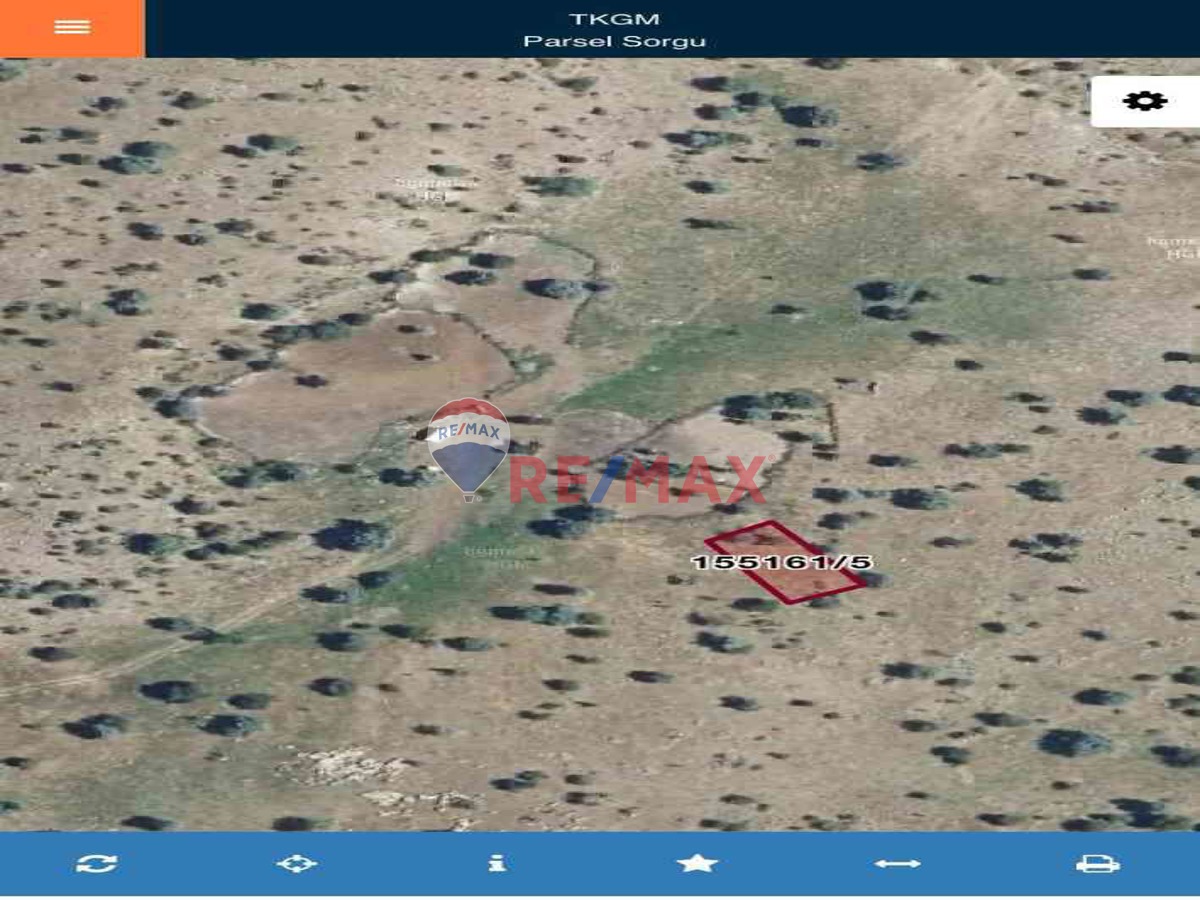Refresh the parcel map view
This screenshot has width=1200, height=900.
(96, 863)
